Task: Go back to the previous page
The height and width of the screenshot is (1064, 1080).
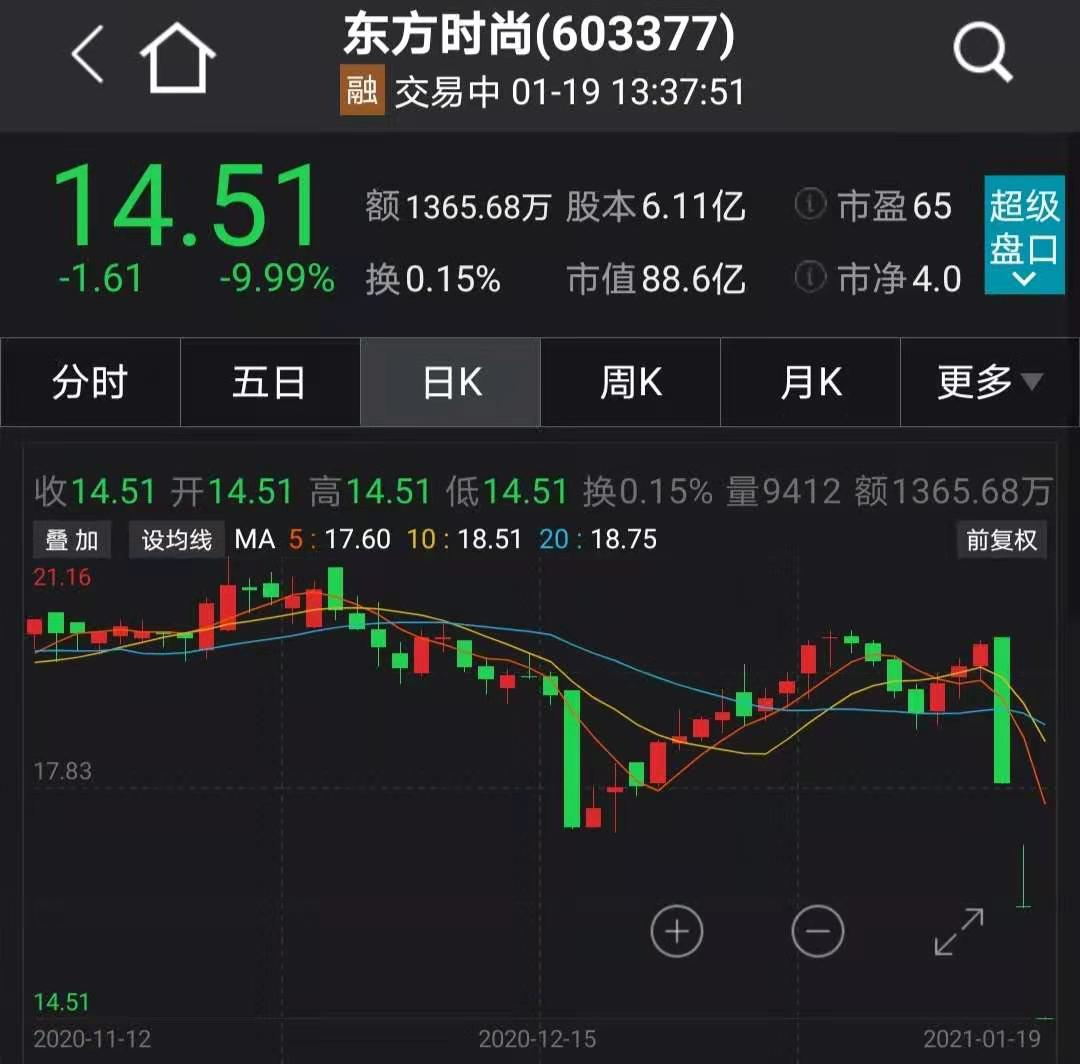Action: [x=88, y=55]
